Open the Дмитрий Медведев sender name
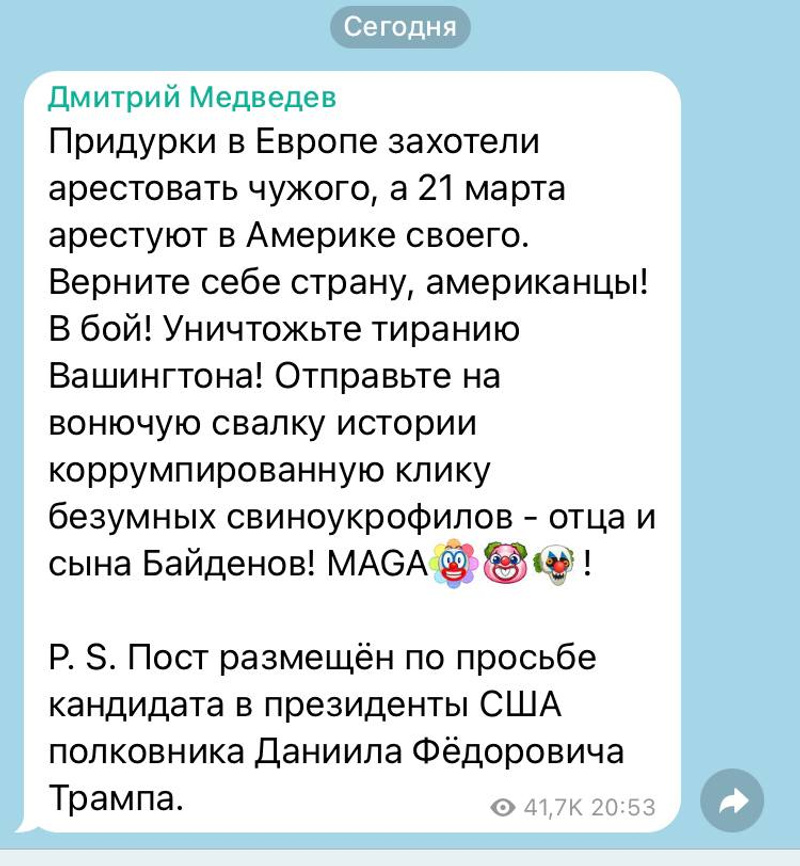Screen dimensions: 800x866 (x=192, y=97)
